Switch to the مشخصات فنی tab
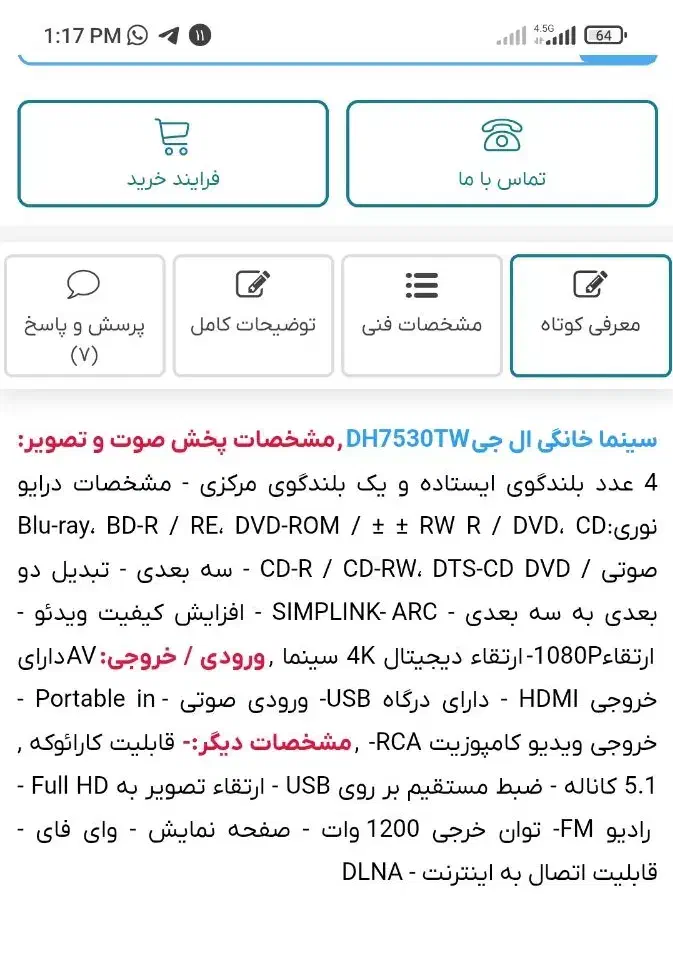 click(x=421, y=315)
